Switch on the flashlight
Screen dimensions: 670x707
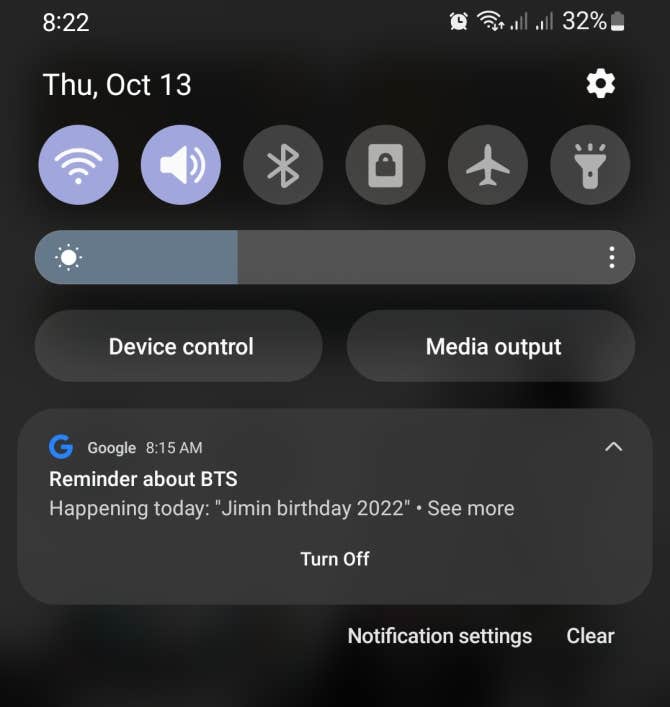[x=590, y=165]
